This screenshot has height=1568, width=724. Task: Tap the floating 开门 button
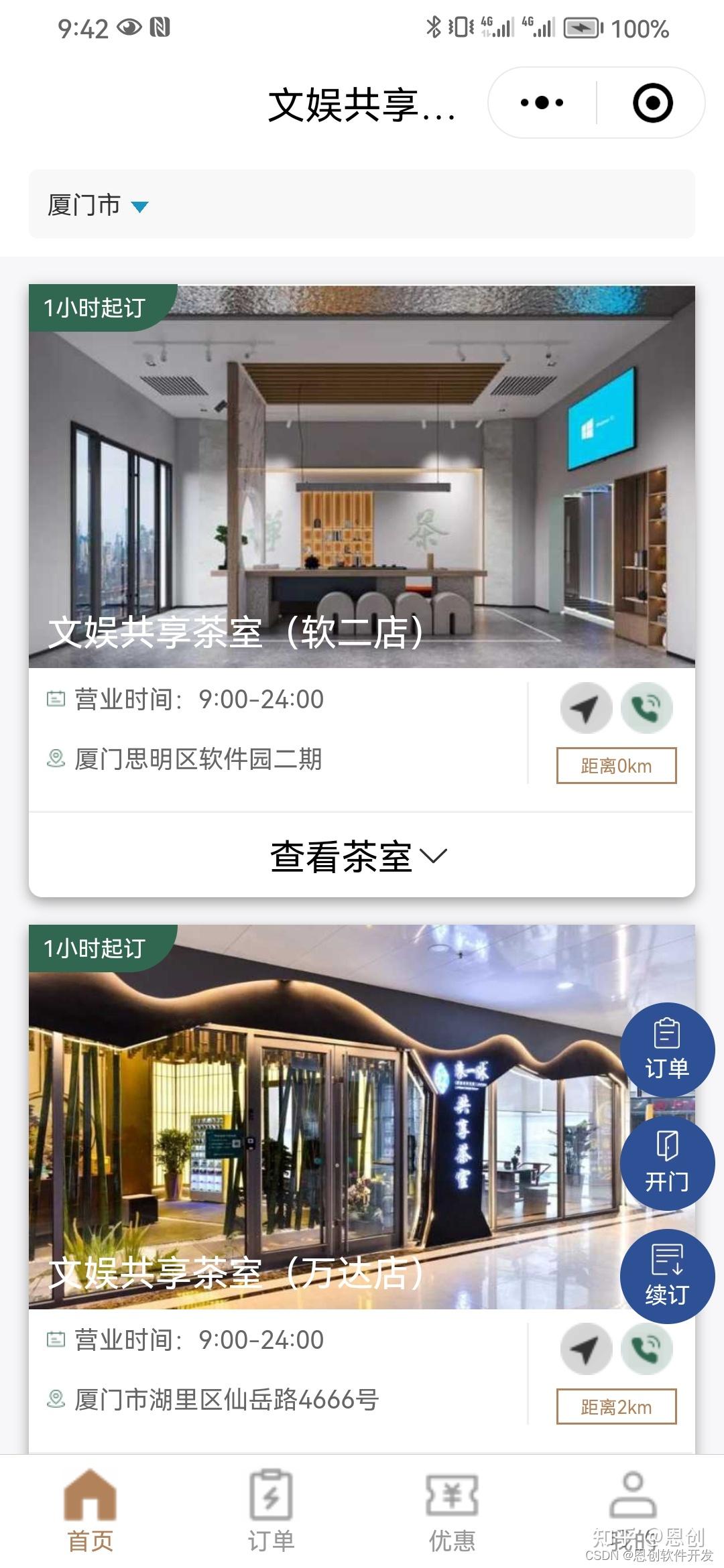coord(667,1163)
